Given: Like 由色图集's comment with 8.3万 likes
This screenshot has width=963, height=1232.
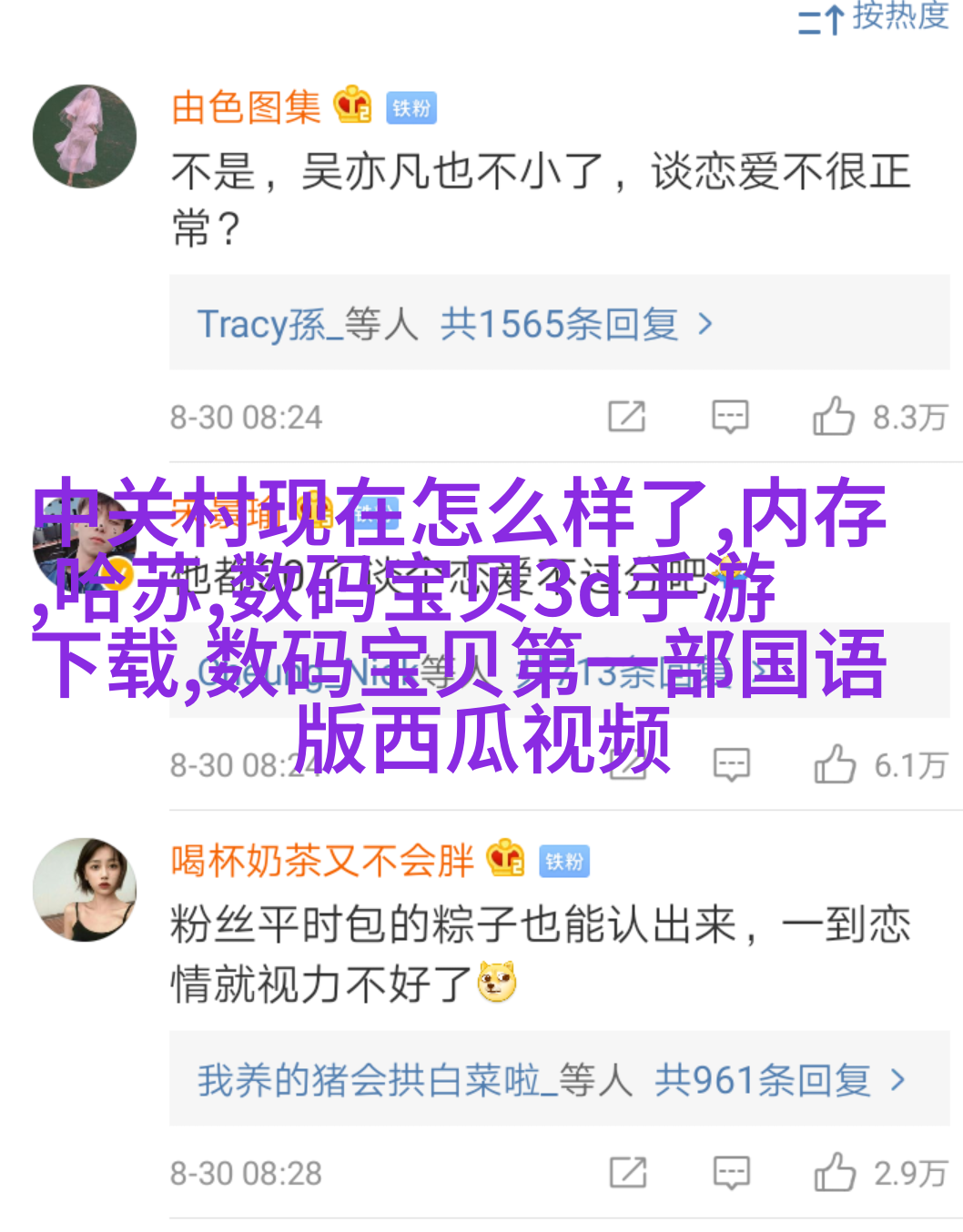Looking at the screenshot, I should click(834, 417).
